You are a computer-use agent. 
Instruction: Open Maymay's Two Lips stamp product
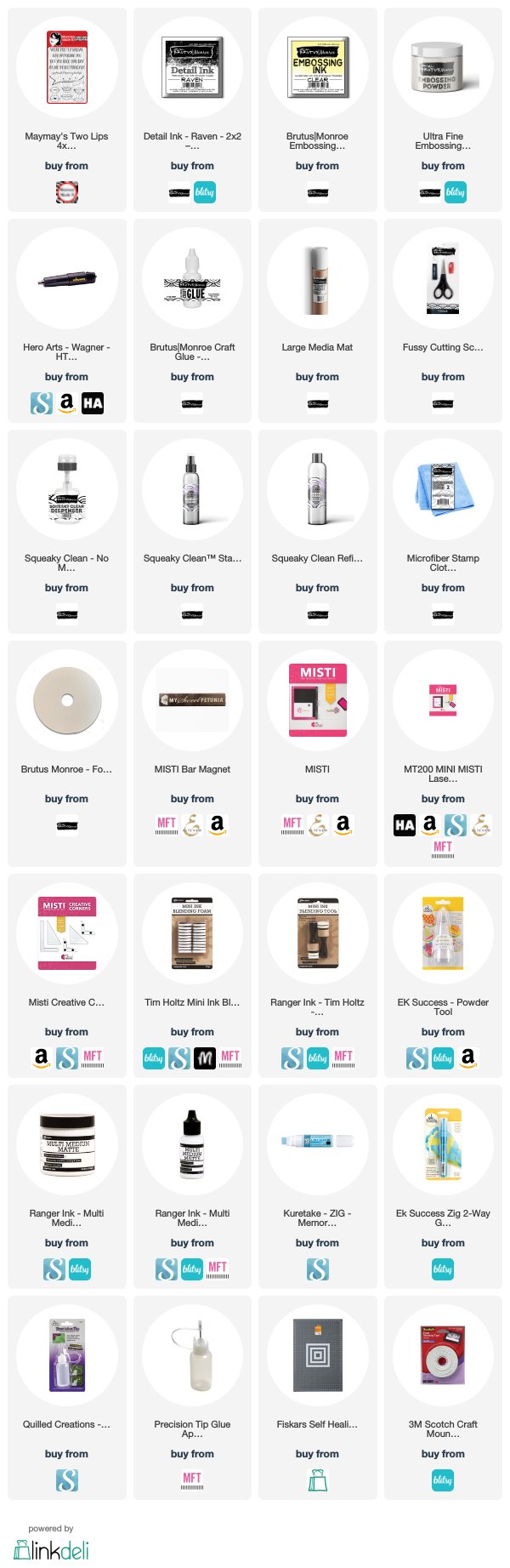[66, 66]
